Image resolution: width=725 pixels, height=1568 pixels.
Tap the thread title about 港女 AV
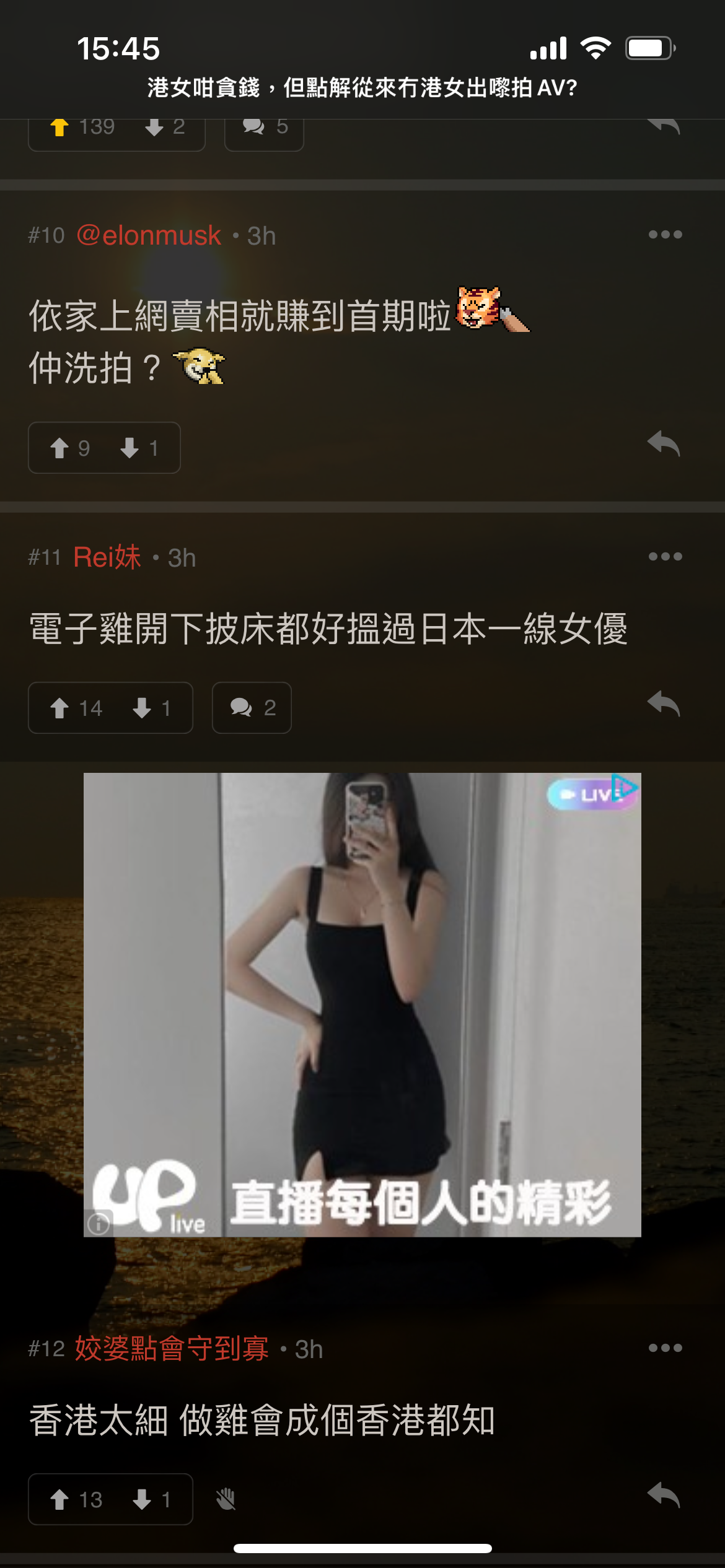pyautogui.click(x=362, y=89)
